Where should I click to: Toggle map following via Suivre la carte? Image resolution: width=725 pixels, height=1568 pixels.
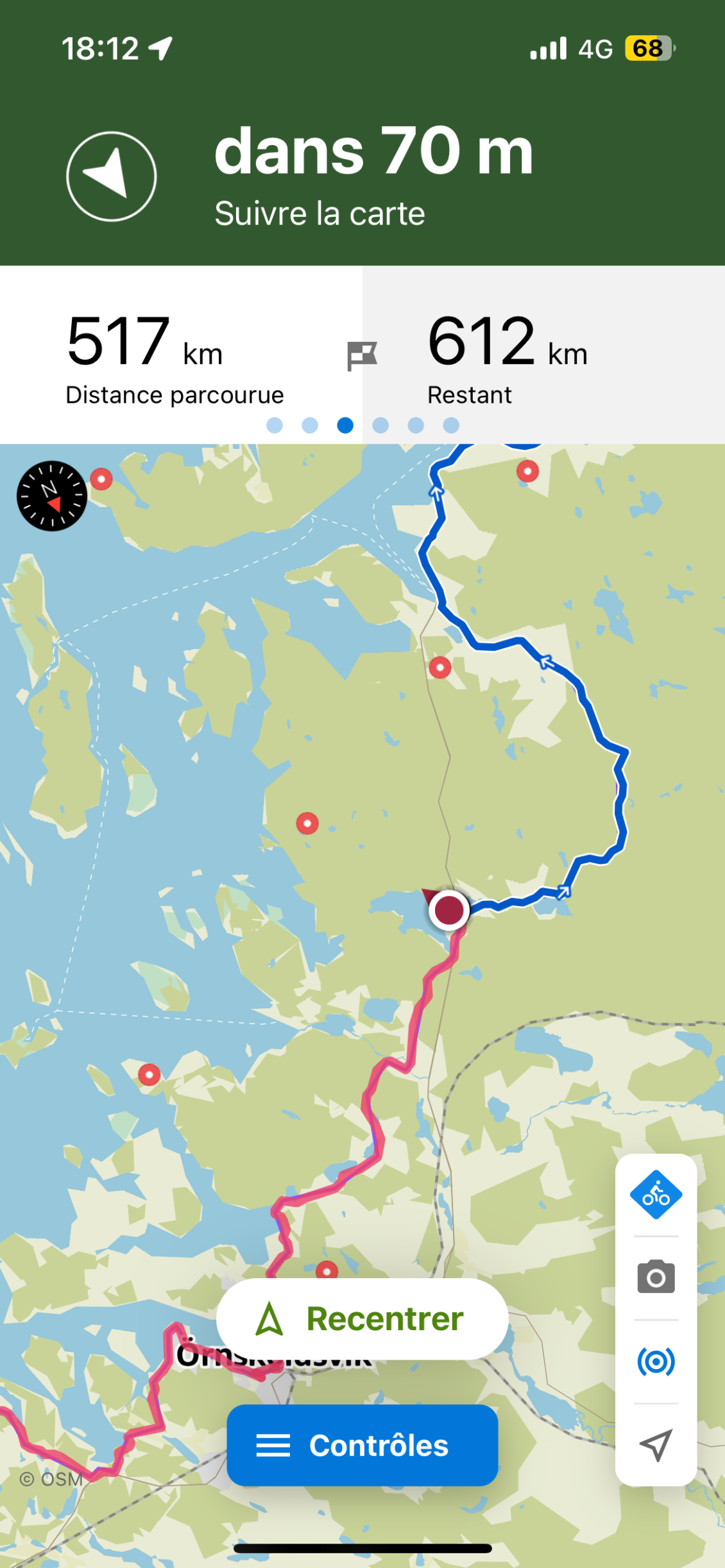[x=321, y=213]
